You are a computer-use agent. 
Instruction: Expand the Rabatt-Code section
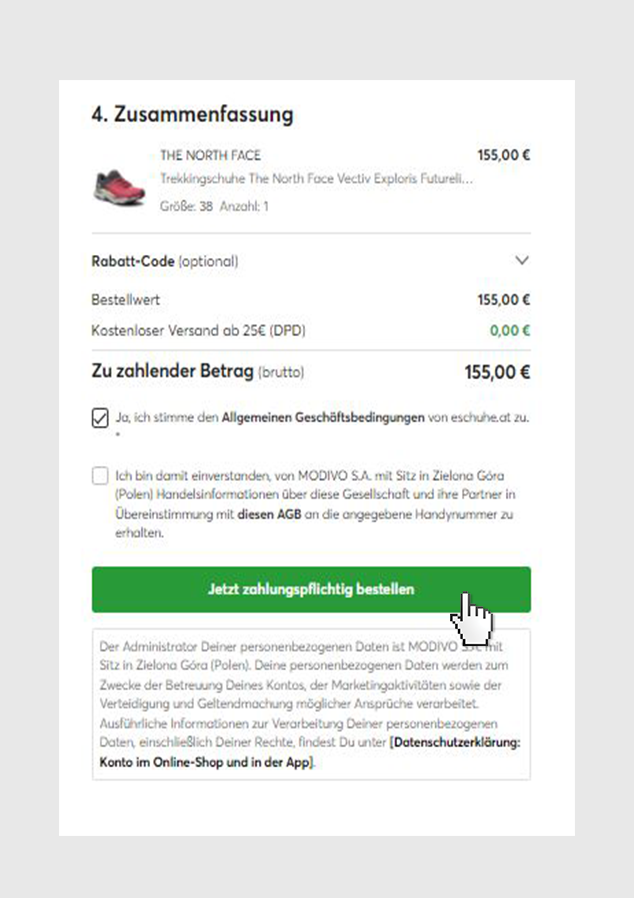coord(520,261)
